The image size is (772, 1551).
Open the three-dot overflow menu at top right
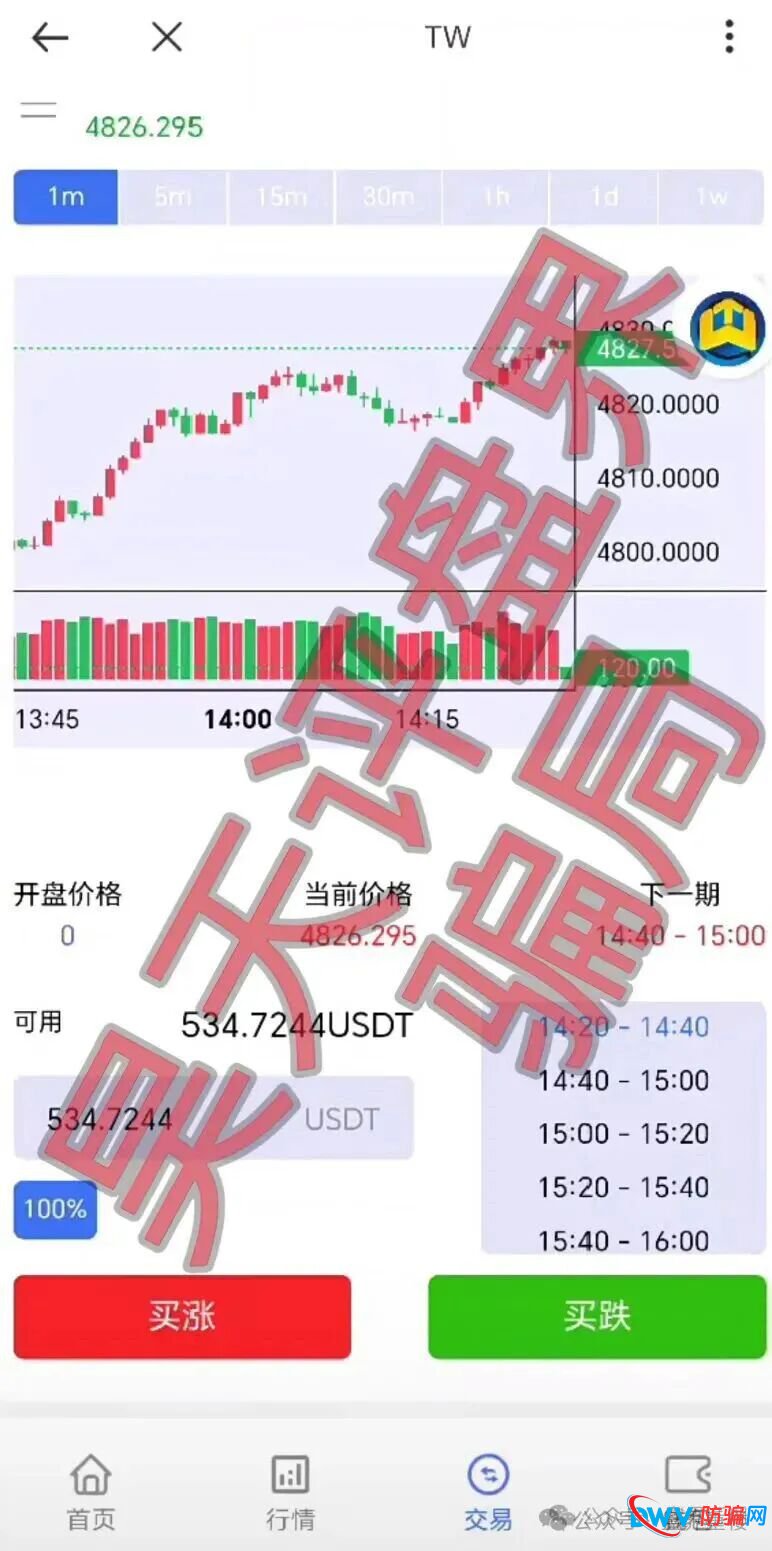point(729,37)
